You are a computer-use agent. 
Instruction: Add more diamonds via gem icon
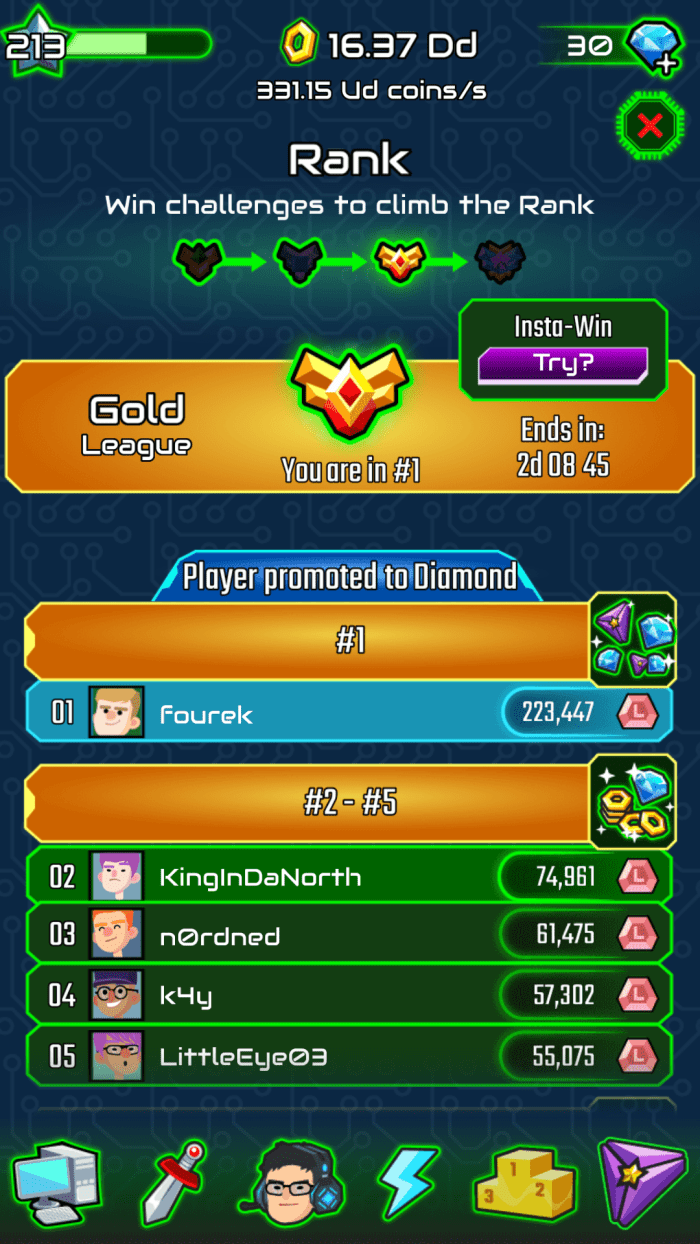pos(652,47)
